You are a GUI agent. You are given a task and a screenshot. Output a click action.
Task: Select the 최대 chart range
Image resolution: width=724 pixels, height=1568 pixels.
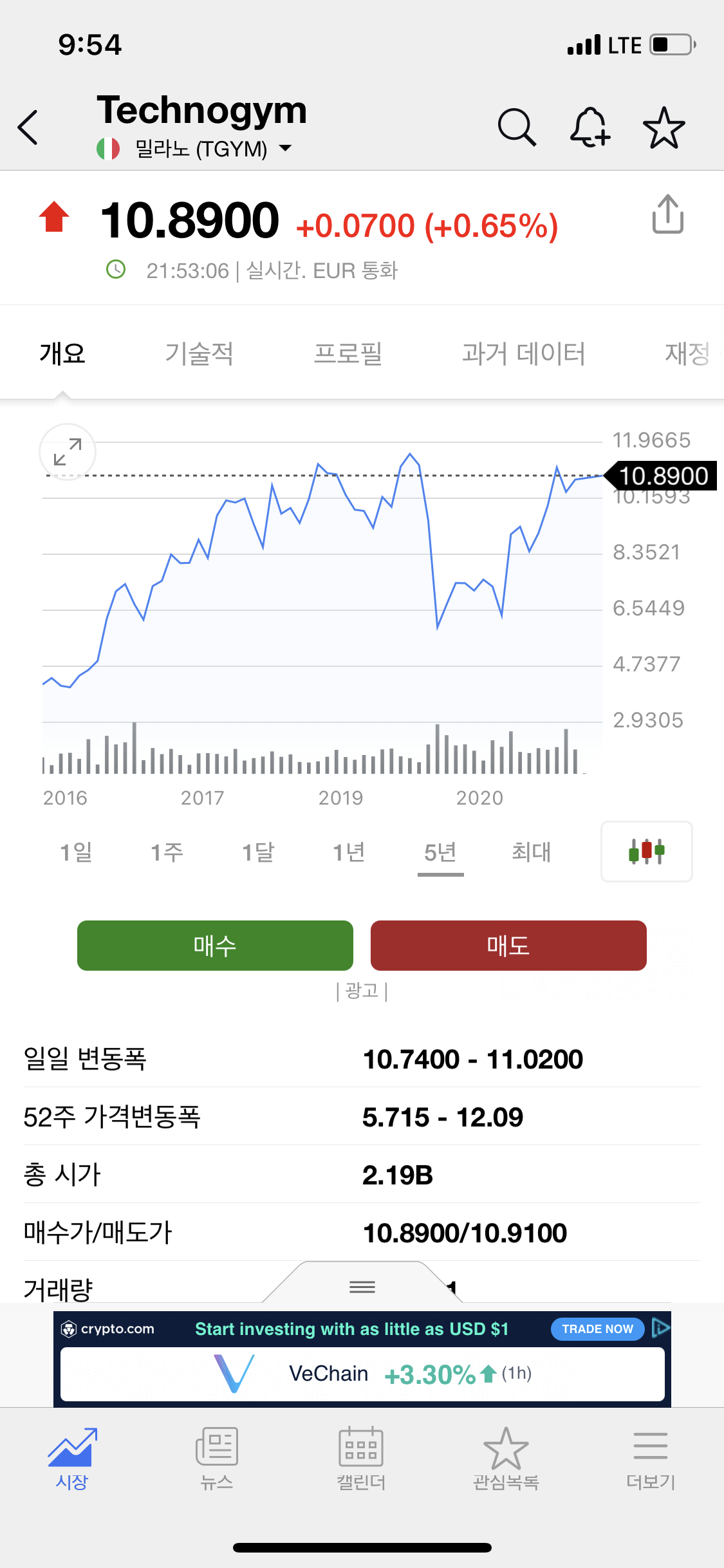click(x=531, y=852)
